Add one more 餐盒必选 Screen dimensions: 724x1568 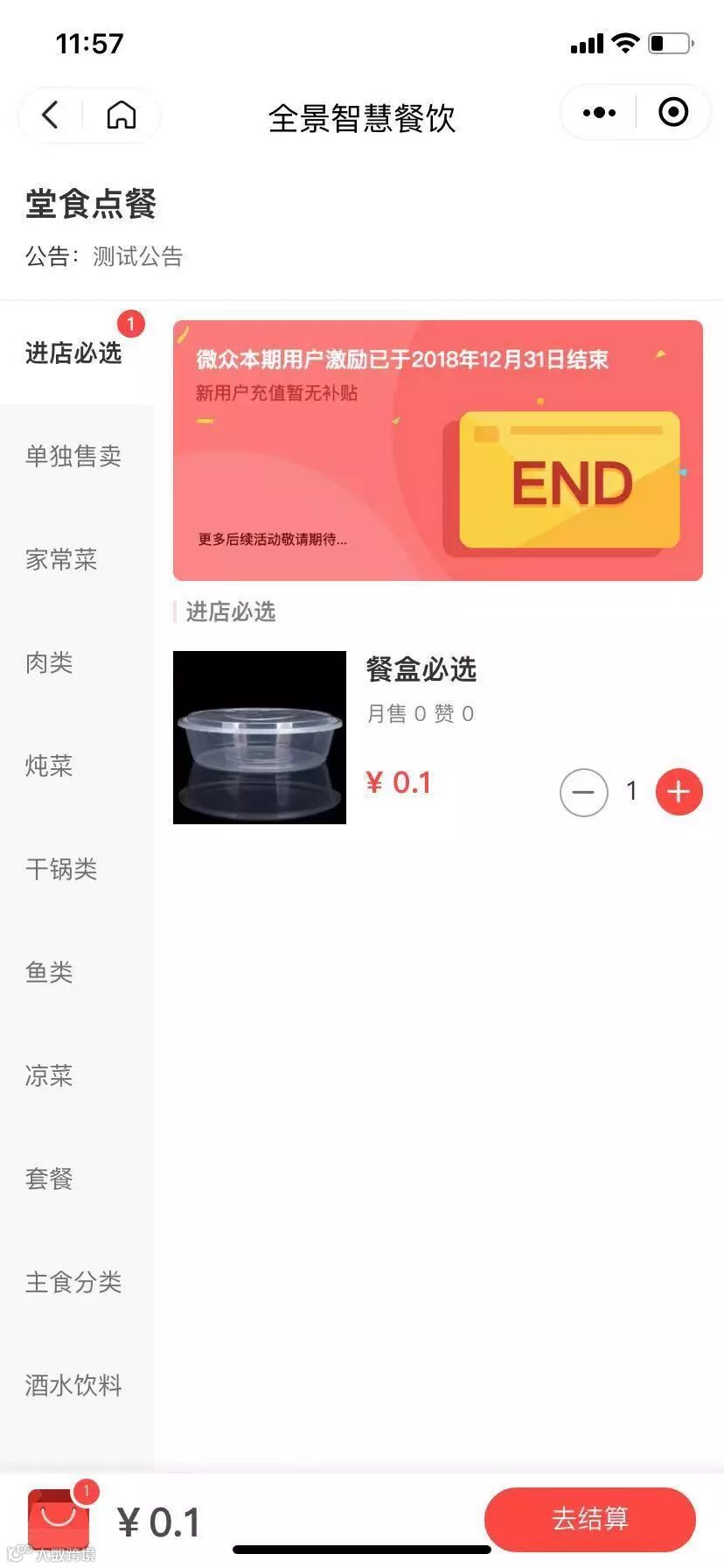click(x=679, y=793)
